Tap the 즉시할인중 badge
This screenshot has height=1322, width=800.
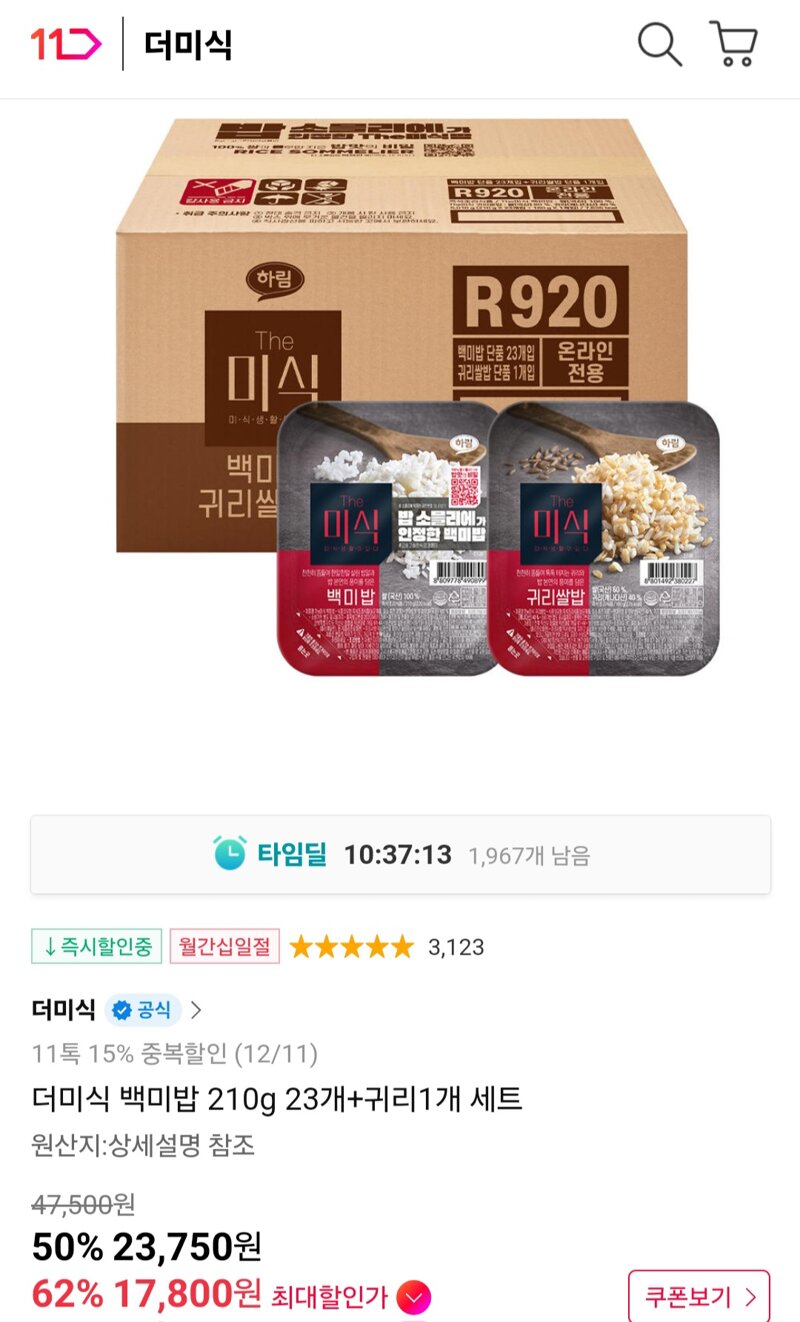[96, 946]
